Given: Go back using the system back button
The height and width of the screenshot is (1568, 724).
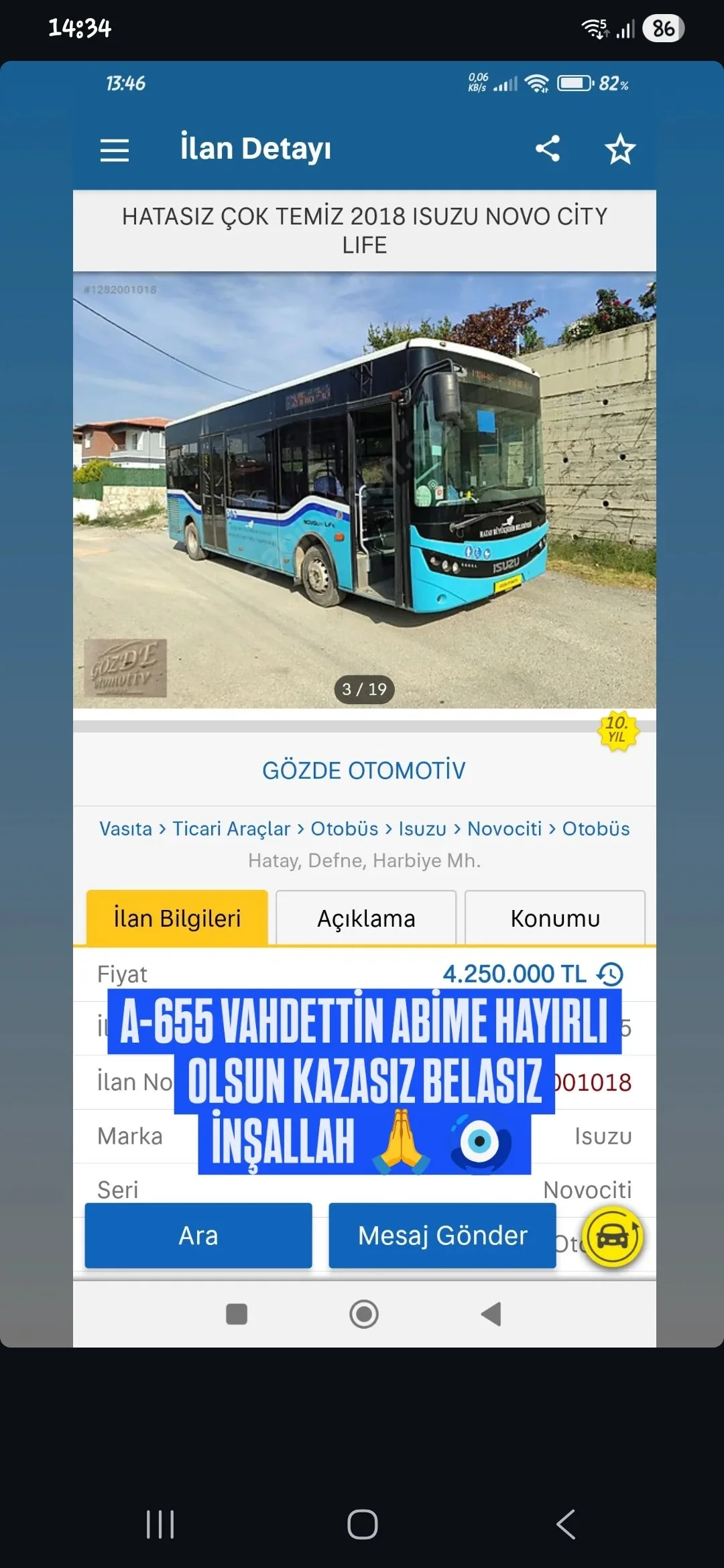Looking at the screenshot, I should tap(565, 1524).
